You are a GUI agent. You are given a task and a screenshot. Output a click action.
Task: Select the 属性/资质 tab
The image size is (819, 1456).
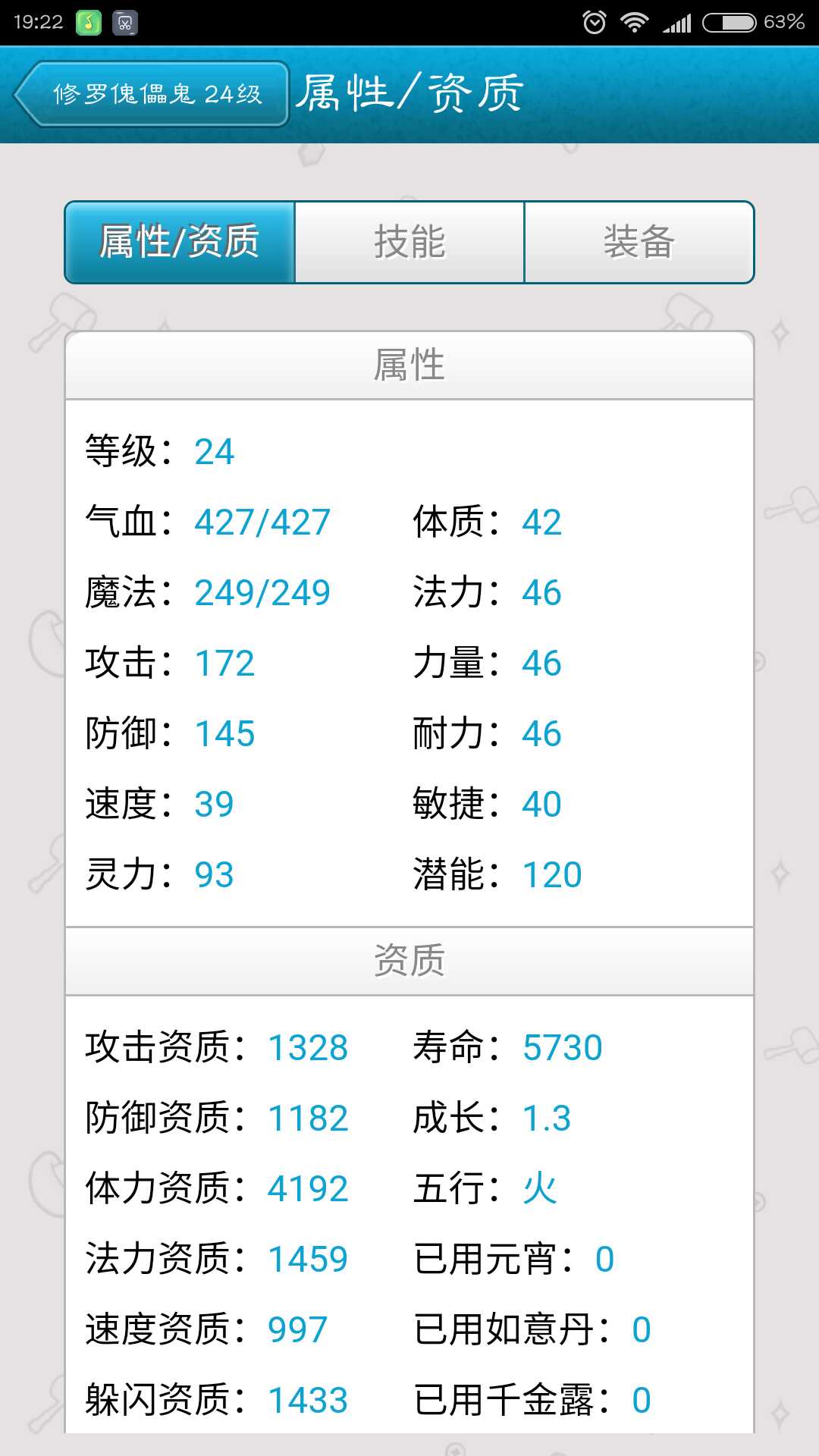coord(180,243)
